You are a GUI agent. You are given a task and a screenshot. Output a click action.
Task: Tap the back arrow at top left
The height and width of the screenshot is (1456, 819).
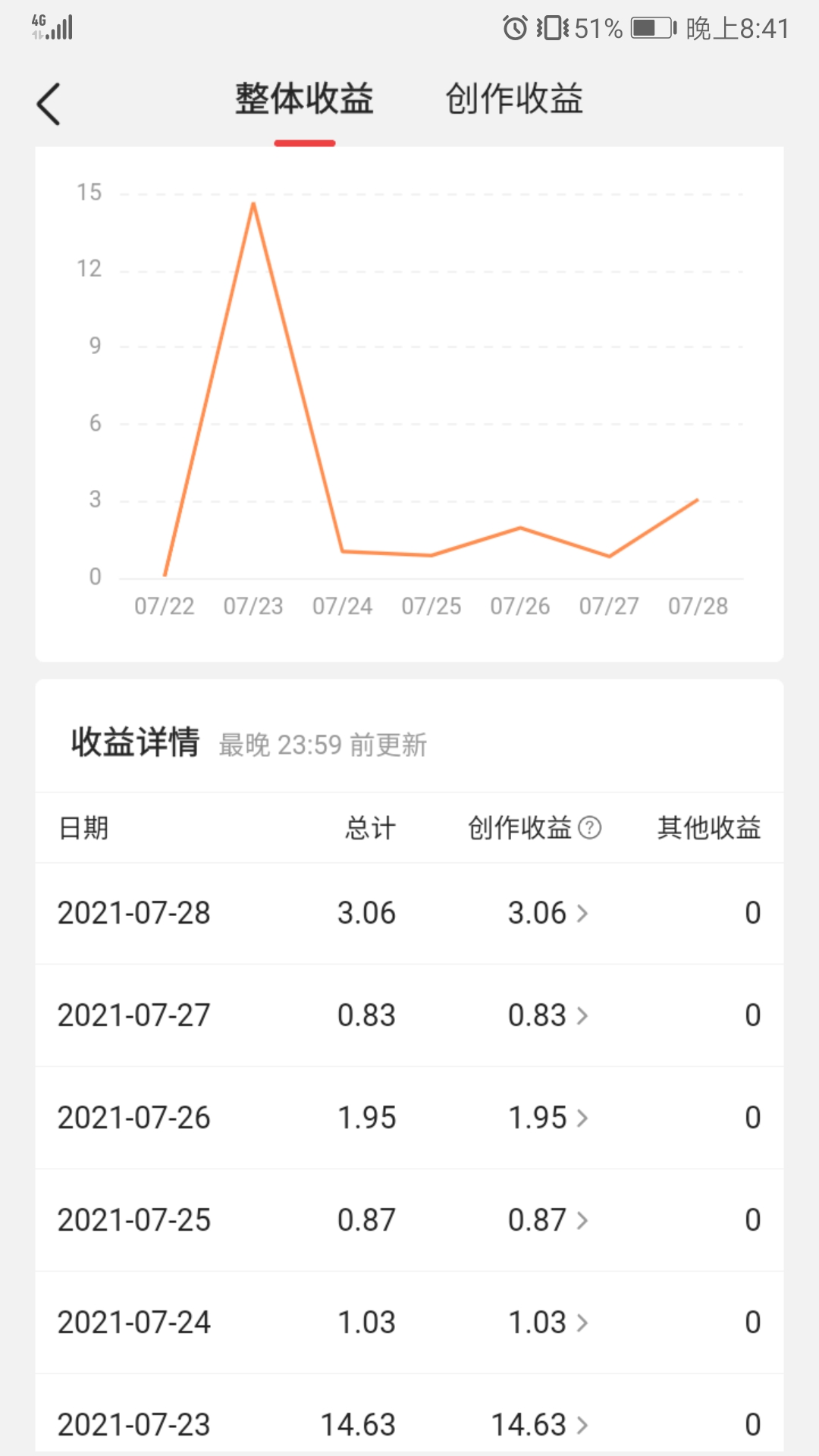tap(49, 102)
